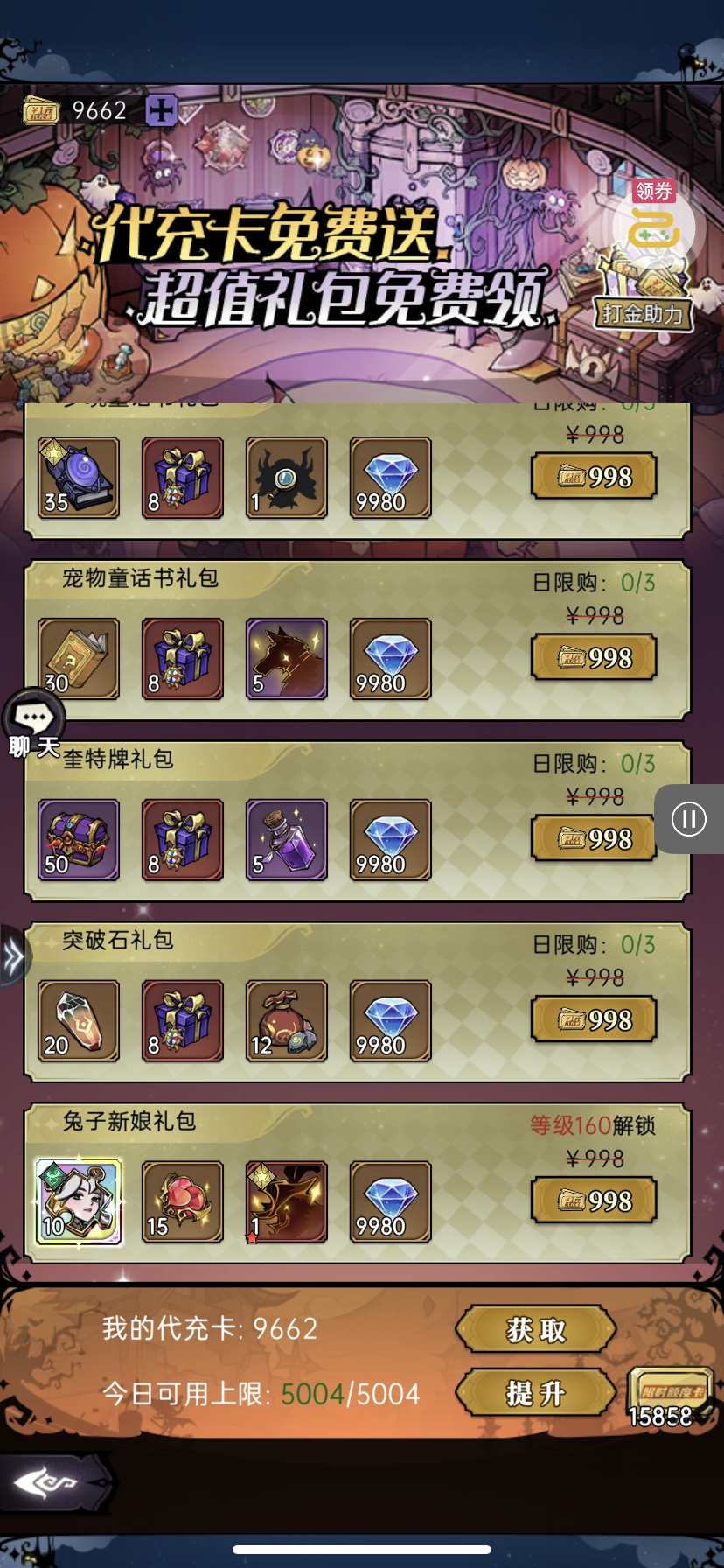Expand the side arrow panel

(14, 955)
